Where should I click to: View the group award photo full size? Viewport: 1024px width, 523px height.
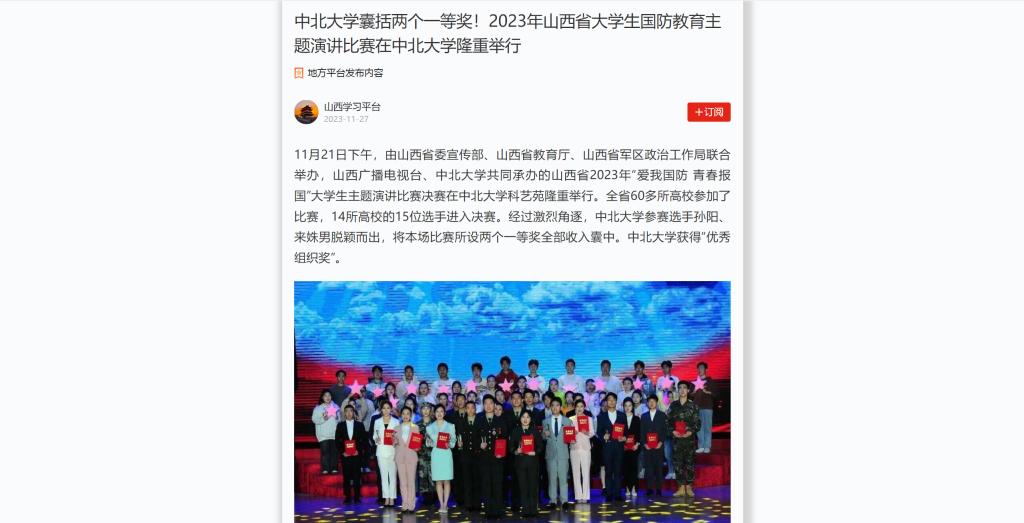512,401
